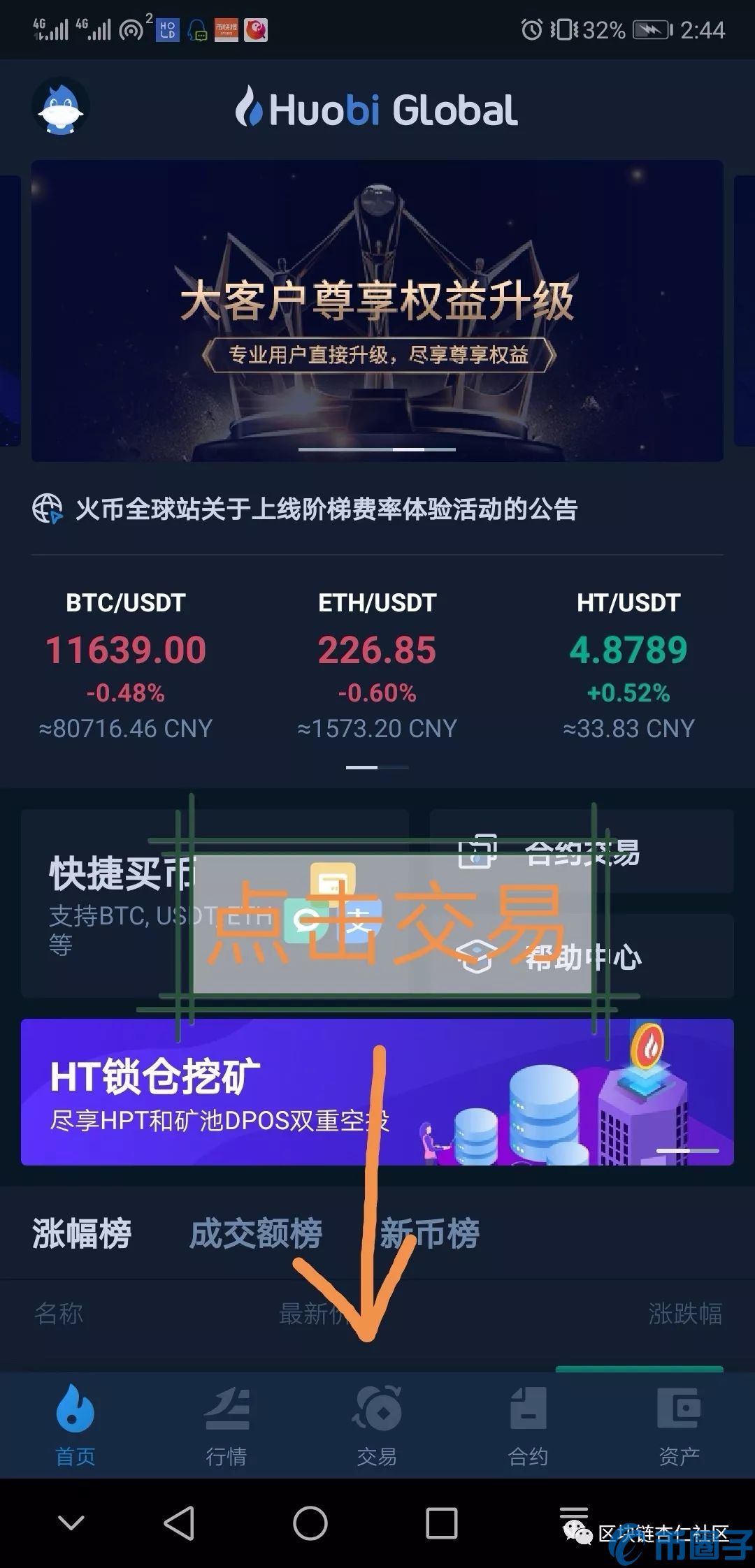Open the HT/USDT ticker
Image resolution: width=755 pixels, height=1568 pixels.
pyautogui.click(x=628, y=664)
